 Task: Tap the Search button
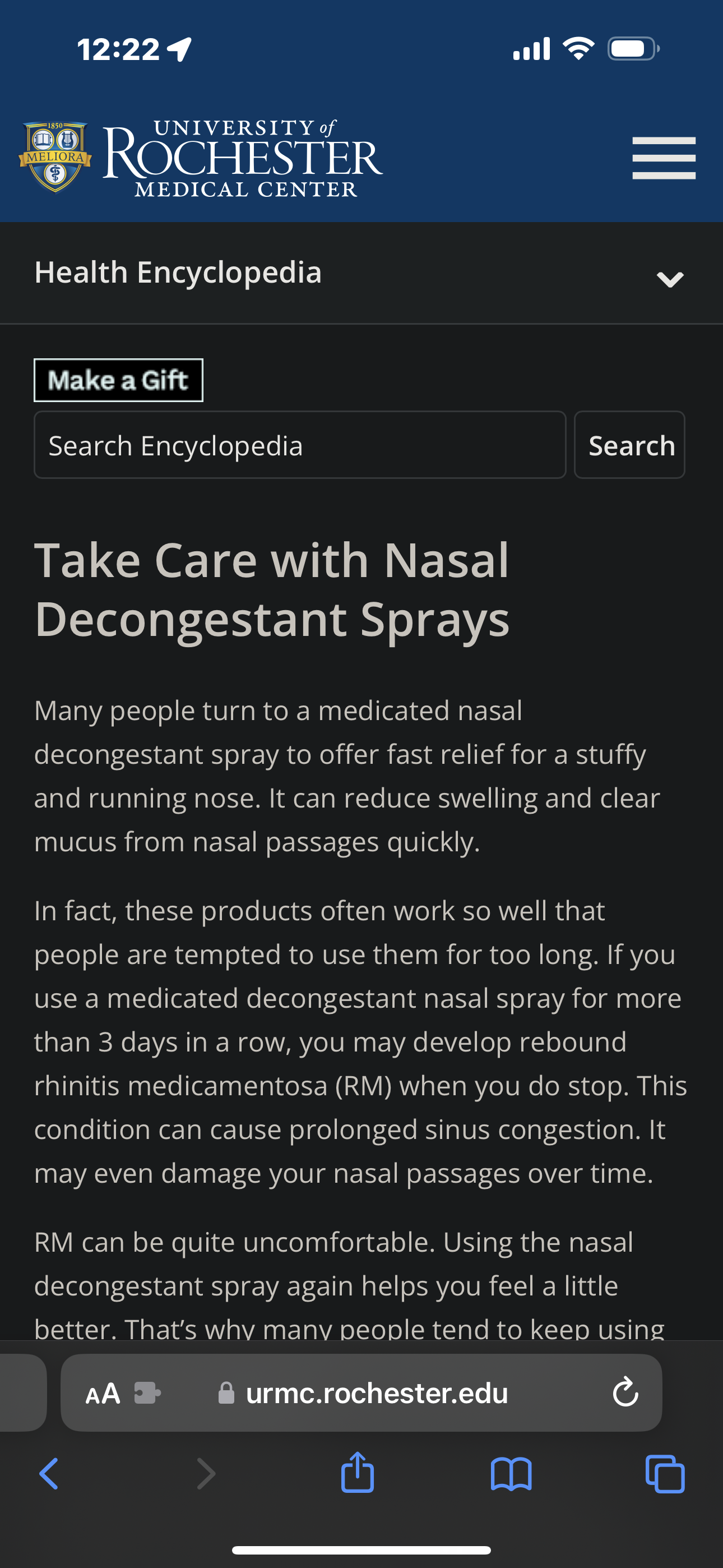click(629, 445)
